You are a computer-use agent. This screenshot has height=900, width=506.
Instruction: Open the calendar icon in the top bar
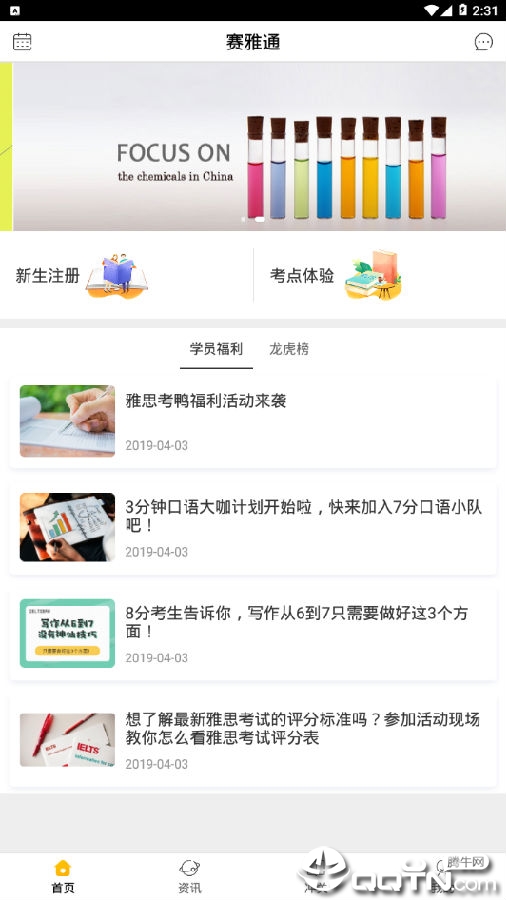click(x=22, y=41)
